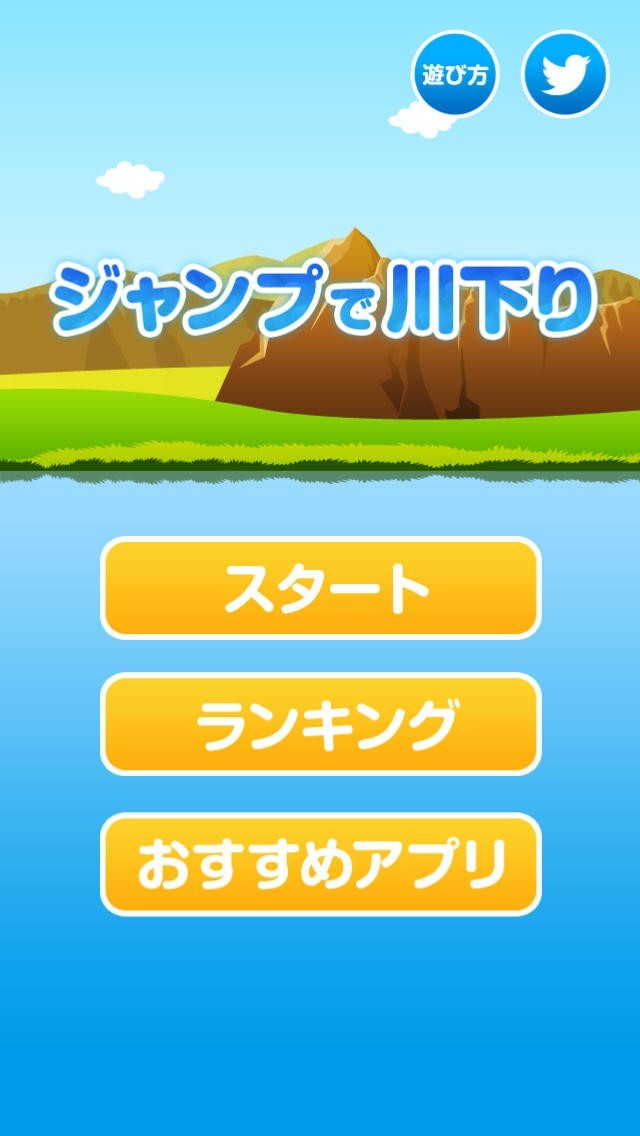This screenshot has width=640, height=1136.
Task: Open the 遊び方 how-to-play button
Action: point(455,74)
